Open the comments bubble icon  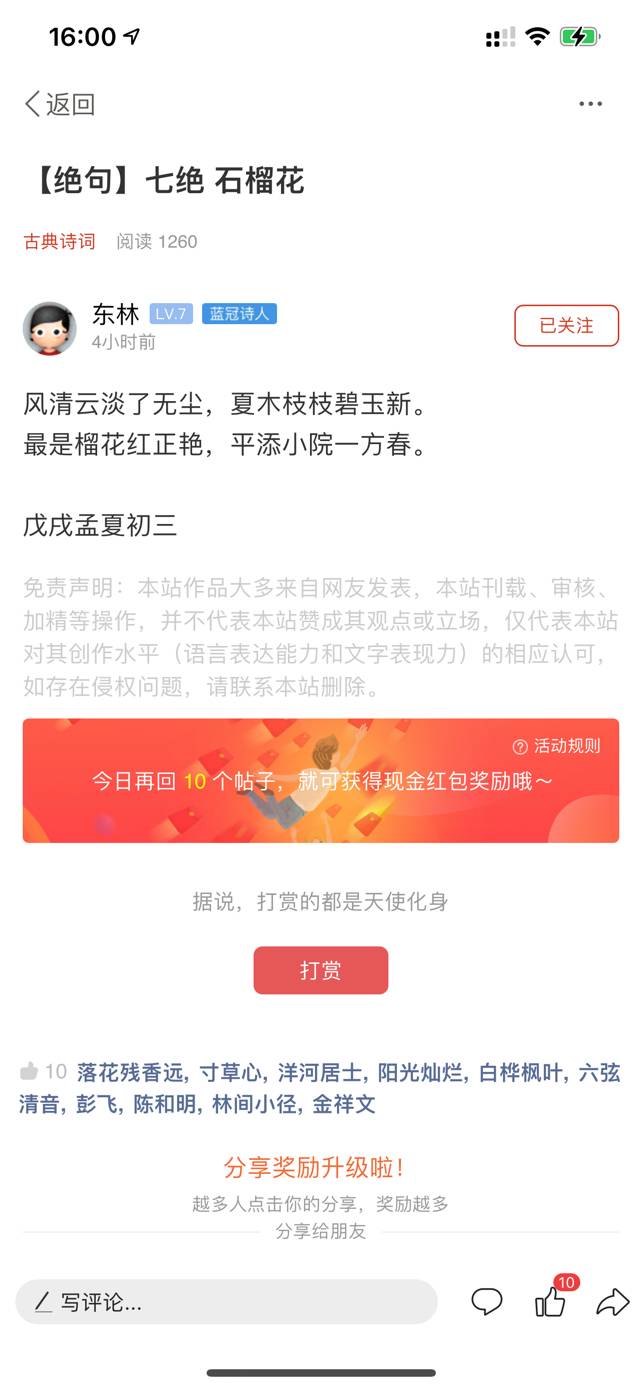tap(487, 1302)
